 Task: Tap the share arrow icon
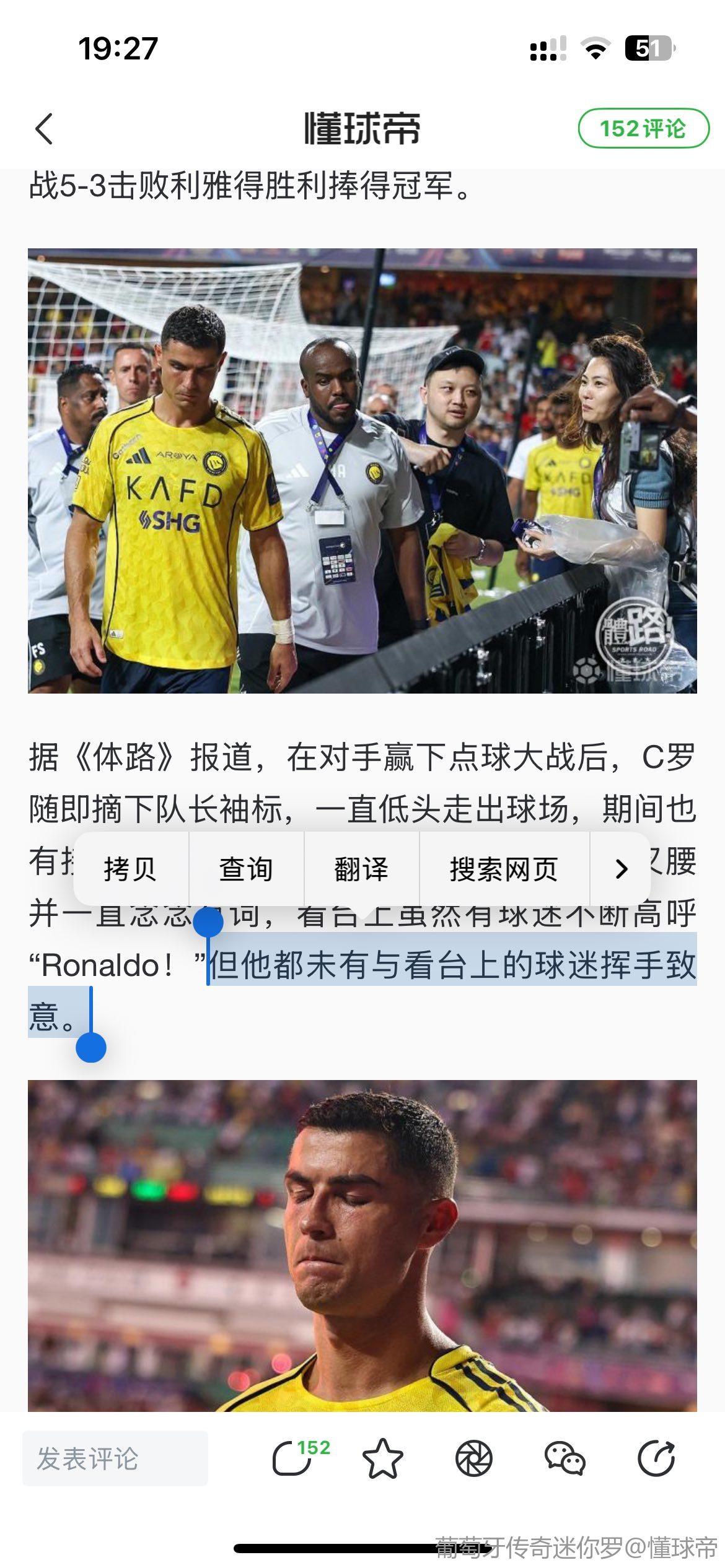[x=656, y=1458]
